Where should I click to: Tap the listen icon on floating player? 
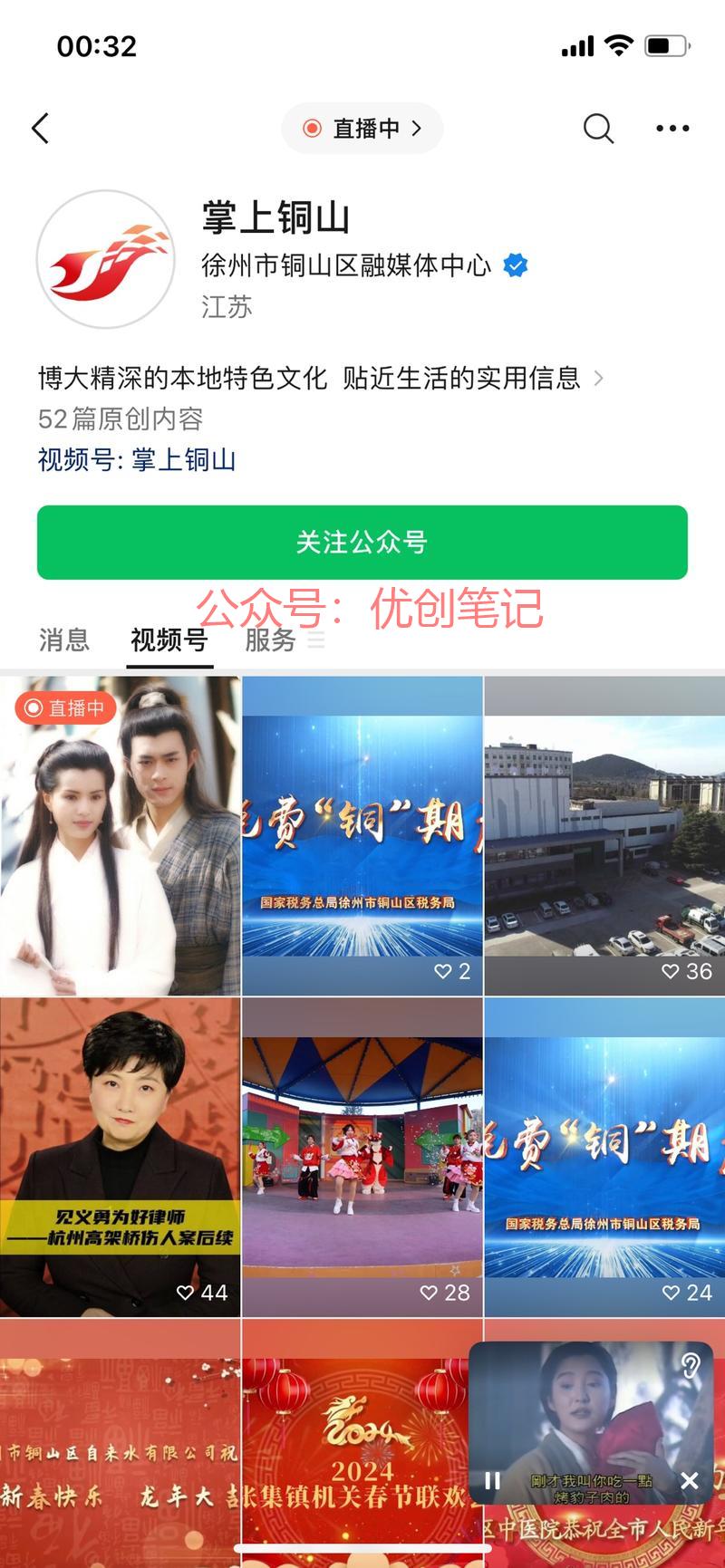(691, 1364)
